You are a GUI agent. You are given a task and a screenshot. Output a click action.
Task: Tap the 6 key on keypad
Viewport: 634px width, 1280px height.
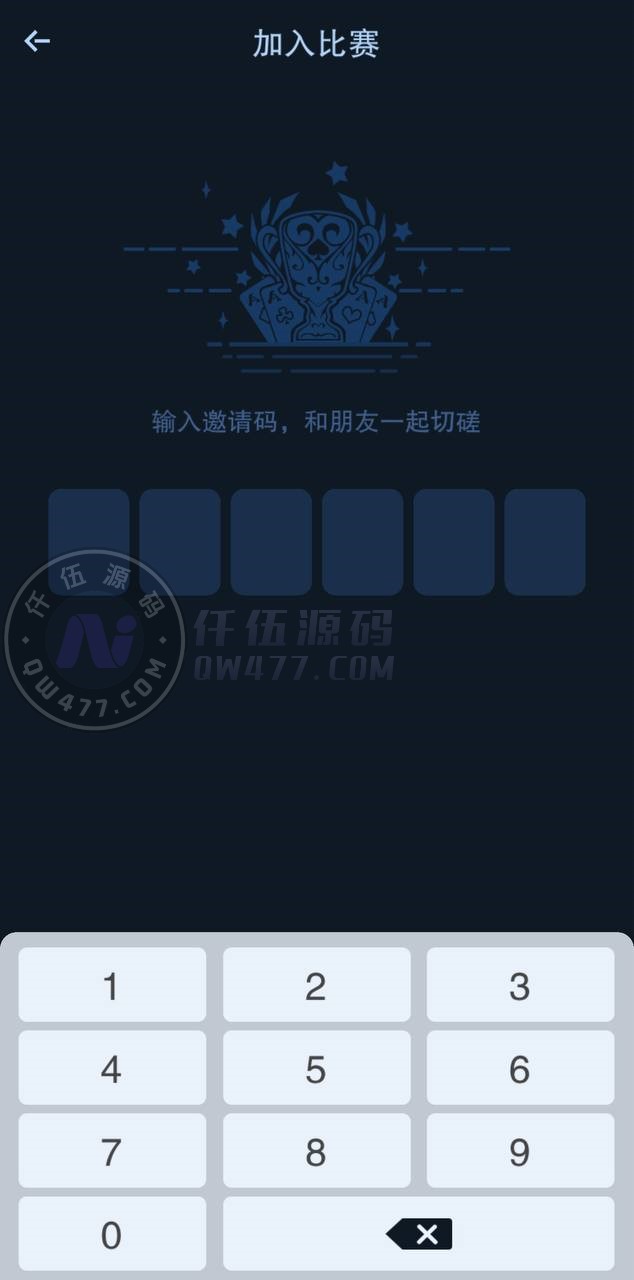tap(520, 1068)
